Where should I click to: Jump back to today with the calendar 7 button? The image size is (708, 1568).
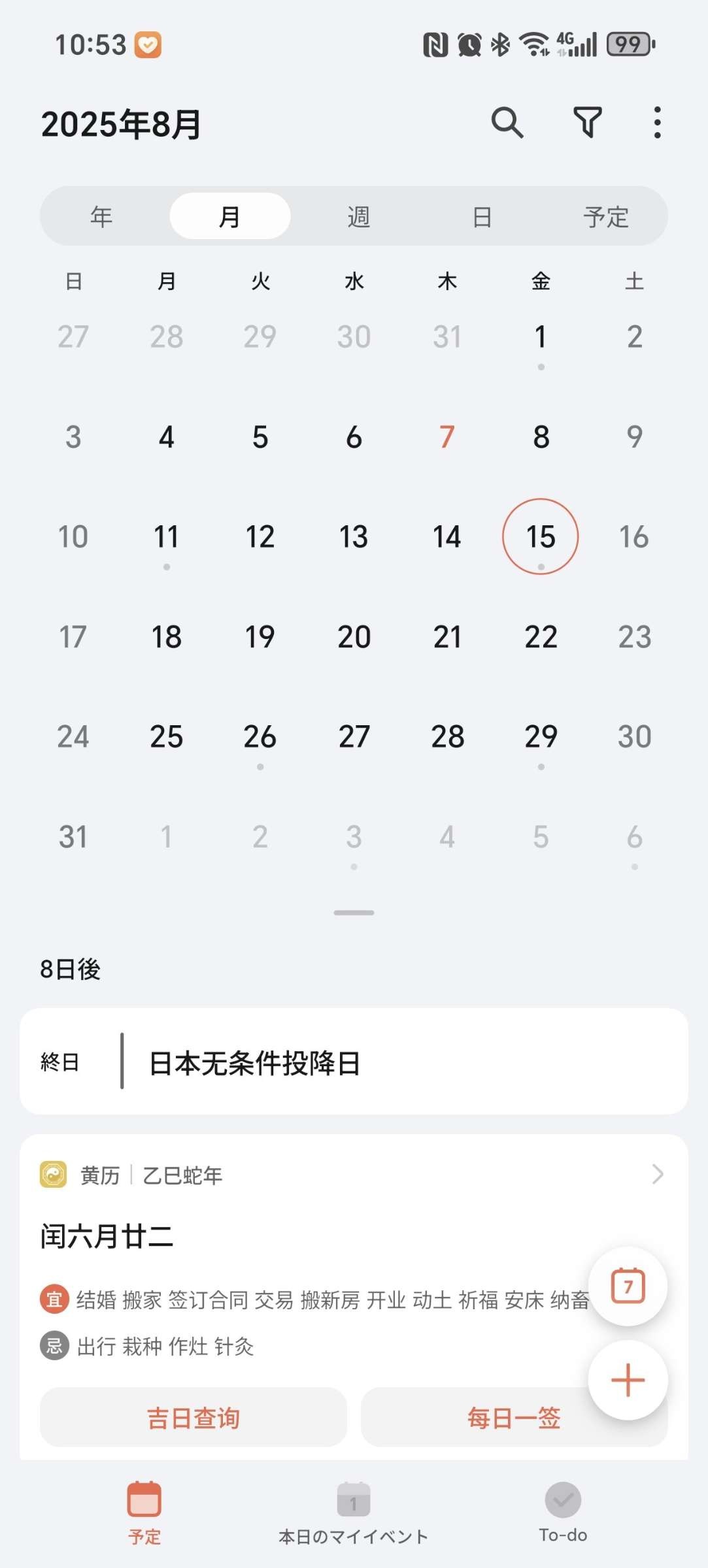pyautogui.click(x=628, y=1286)
